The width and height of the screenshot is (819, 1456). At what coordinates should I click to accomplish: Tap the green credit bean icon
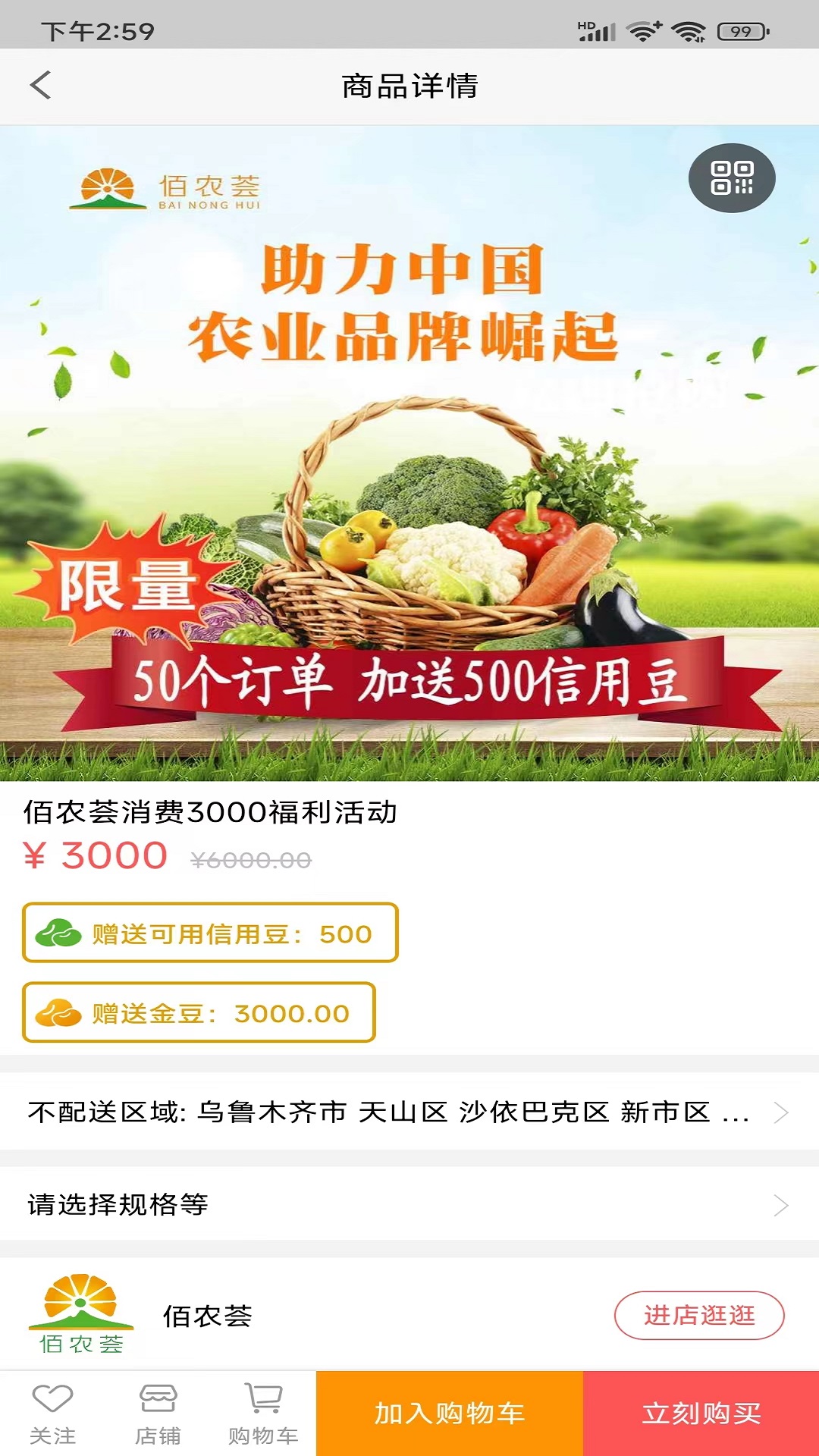tap(58, 933)
